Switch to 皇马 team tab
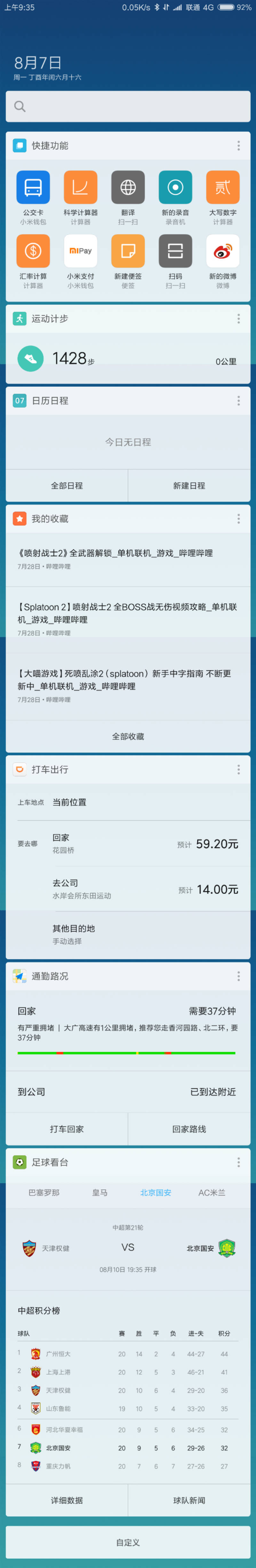 tap(100, 1193)
